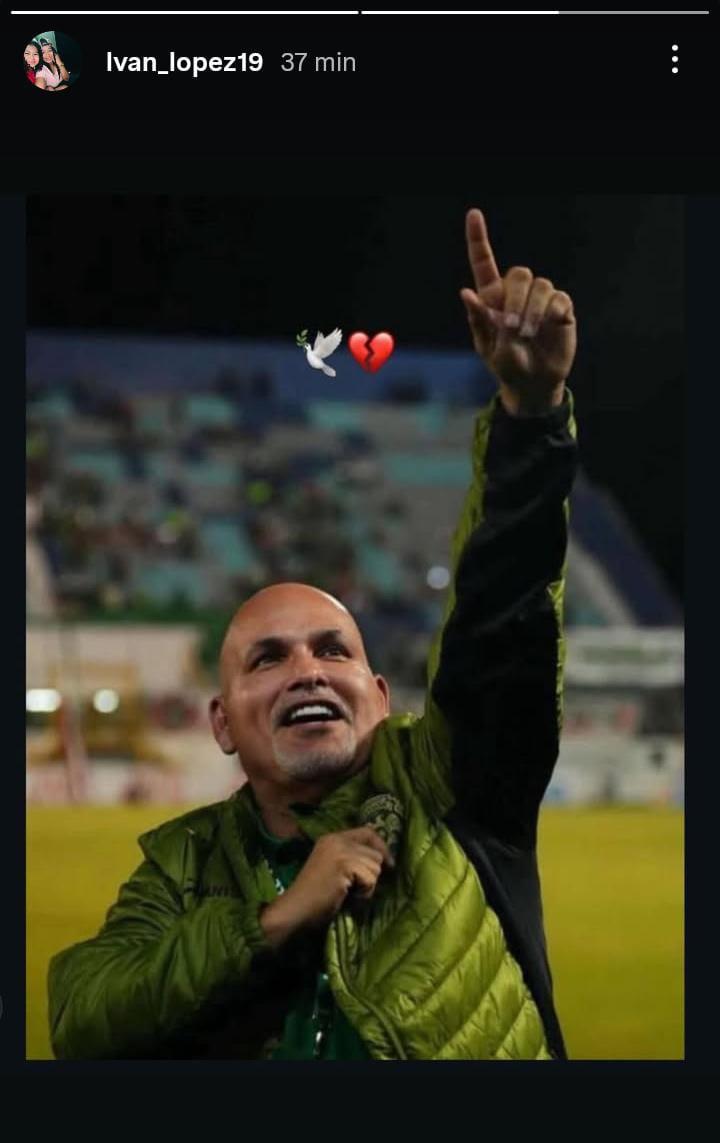This screenshot has width=720, height=1143.
Task: Open Ivan_lopez19's profile picture
Action: [51, 61]
